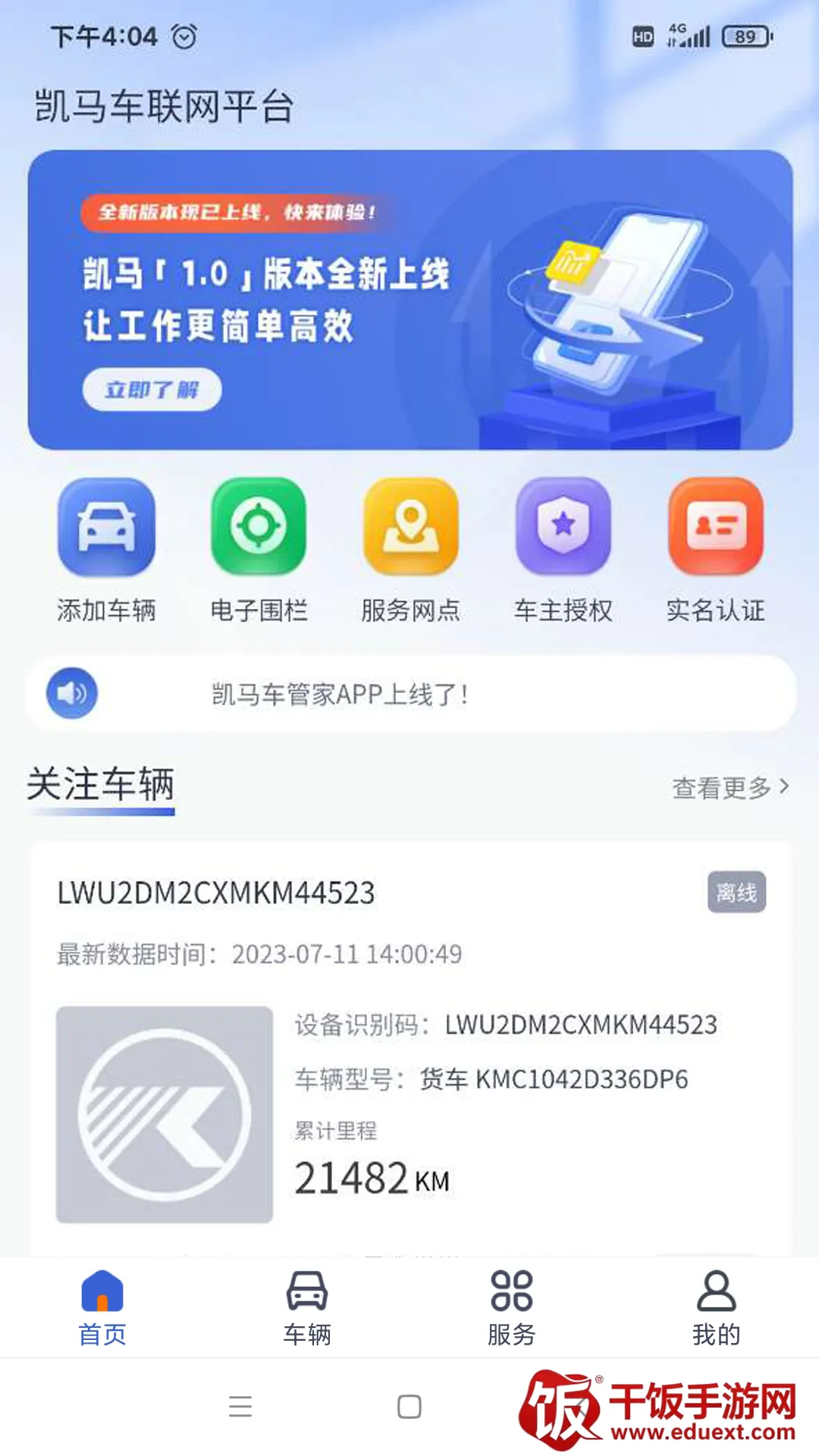Screen dimensions: 819x1456
Task: Open the system recent apps menu
Action: point(240,1407)
